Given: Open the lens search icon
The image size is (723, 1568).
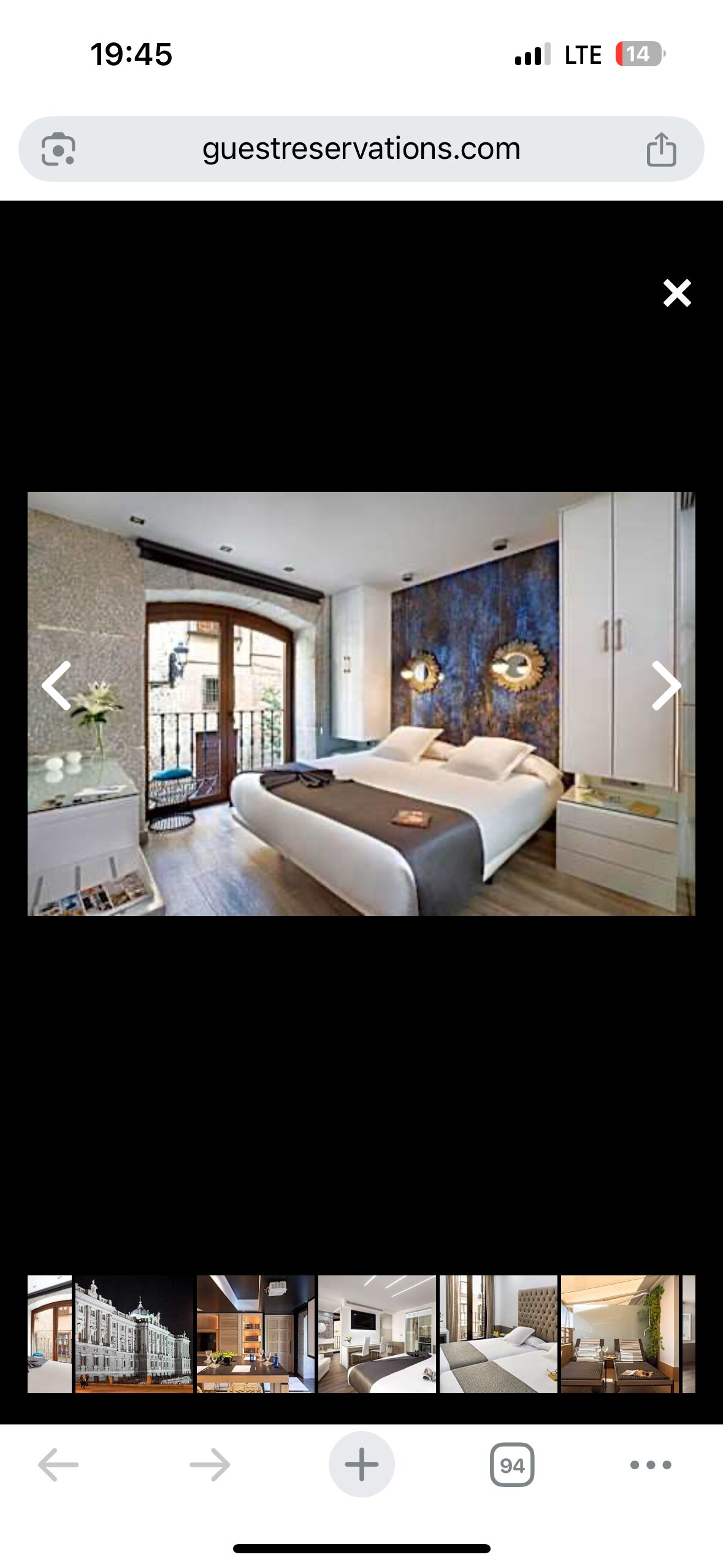Looking at the screenshot, I should pyautogui.click(x=58, y=149).
